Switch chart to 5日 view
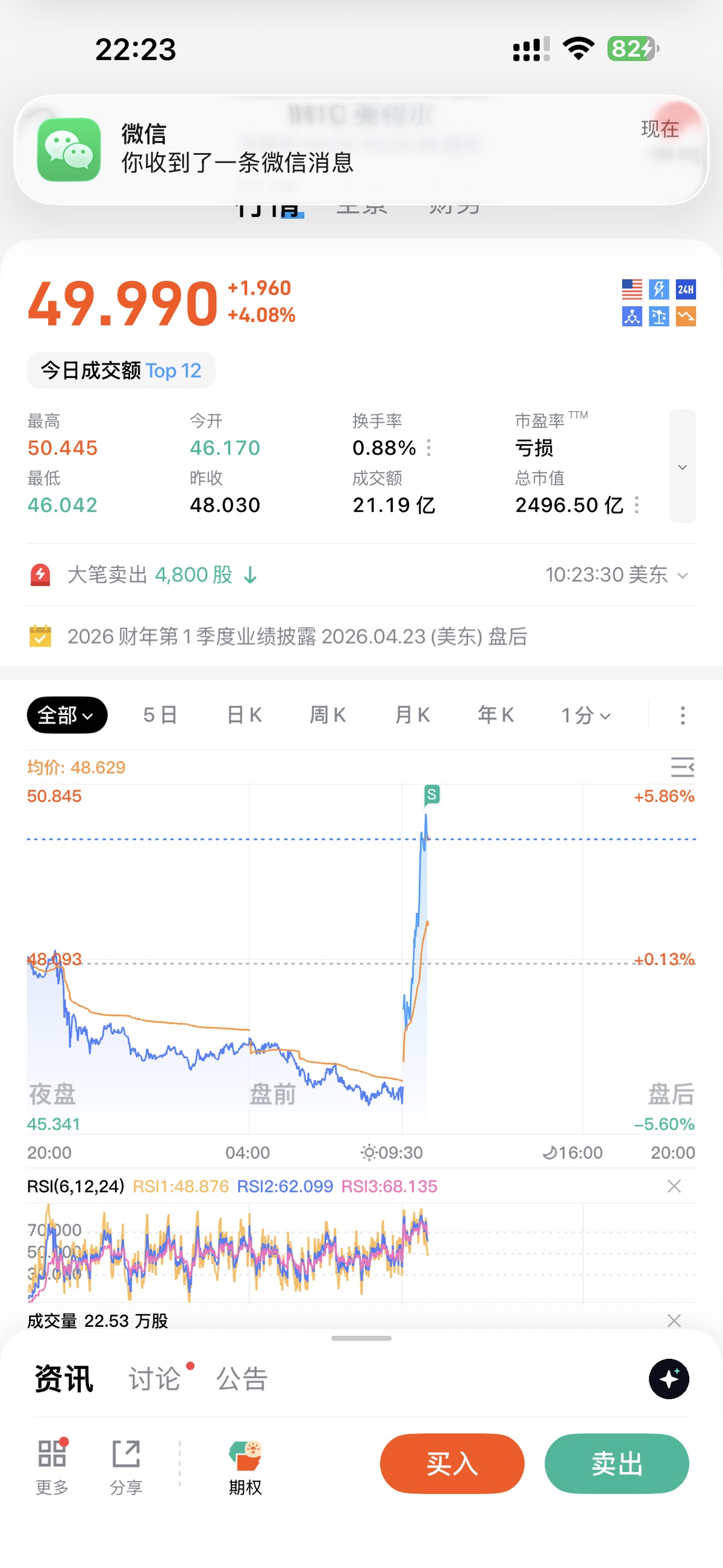 click(x=160, y=715)
